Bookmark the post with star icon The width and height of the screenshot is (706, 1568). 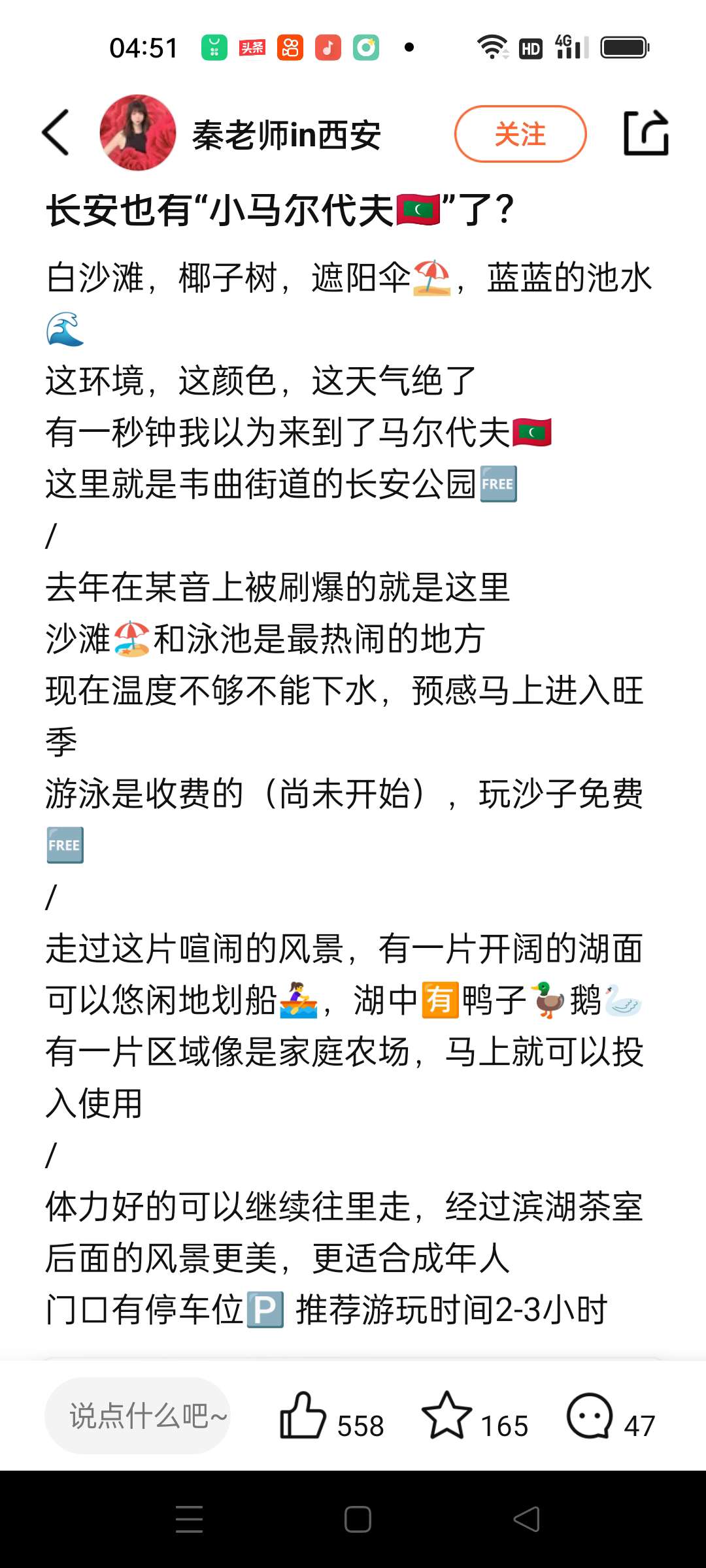pos(447,1416)
